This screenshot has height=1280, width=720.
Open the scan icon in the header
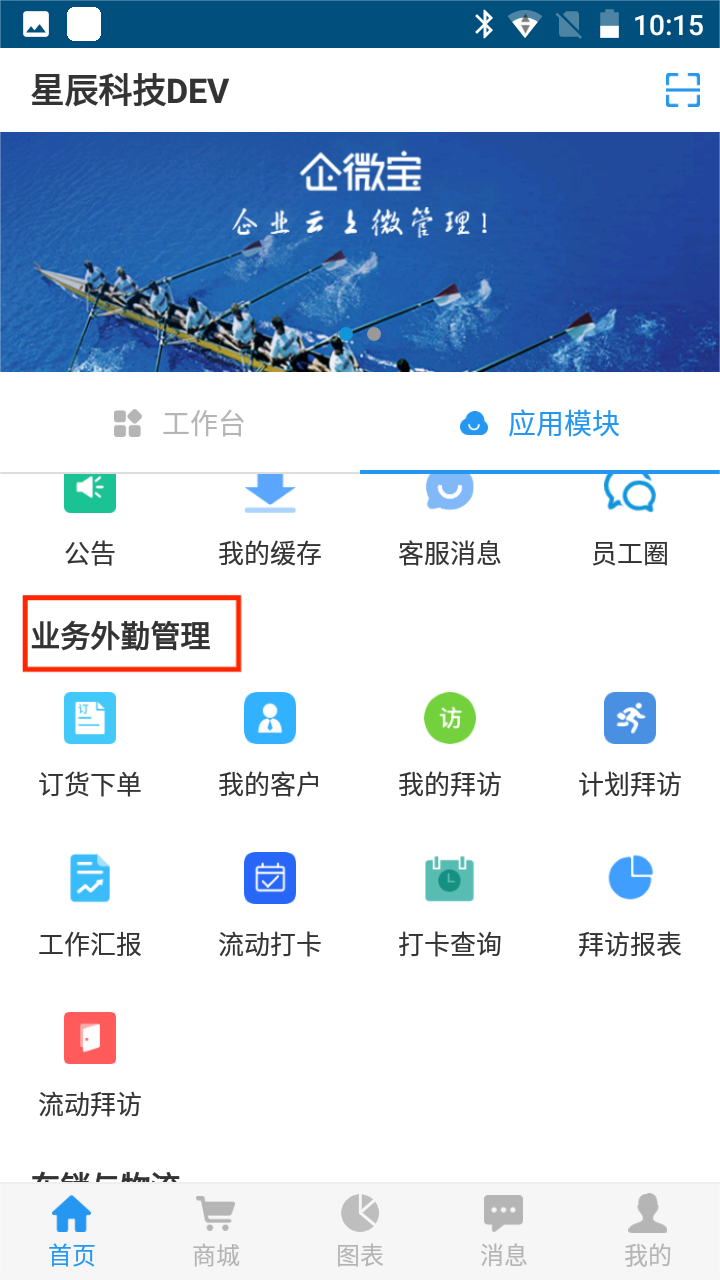click(682, 90)
